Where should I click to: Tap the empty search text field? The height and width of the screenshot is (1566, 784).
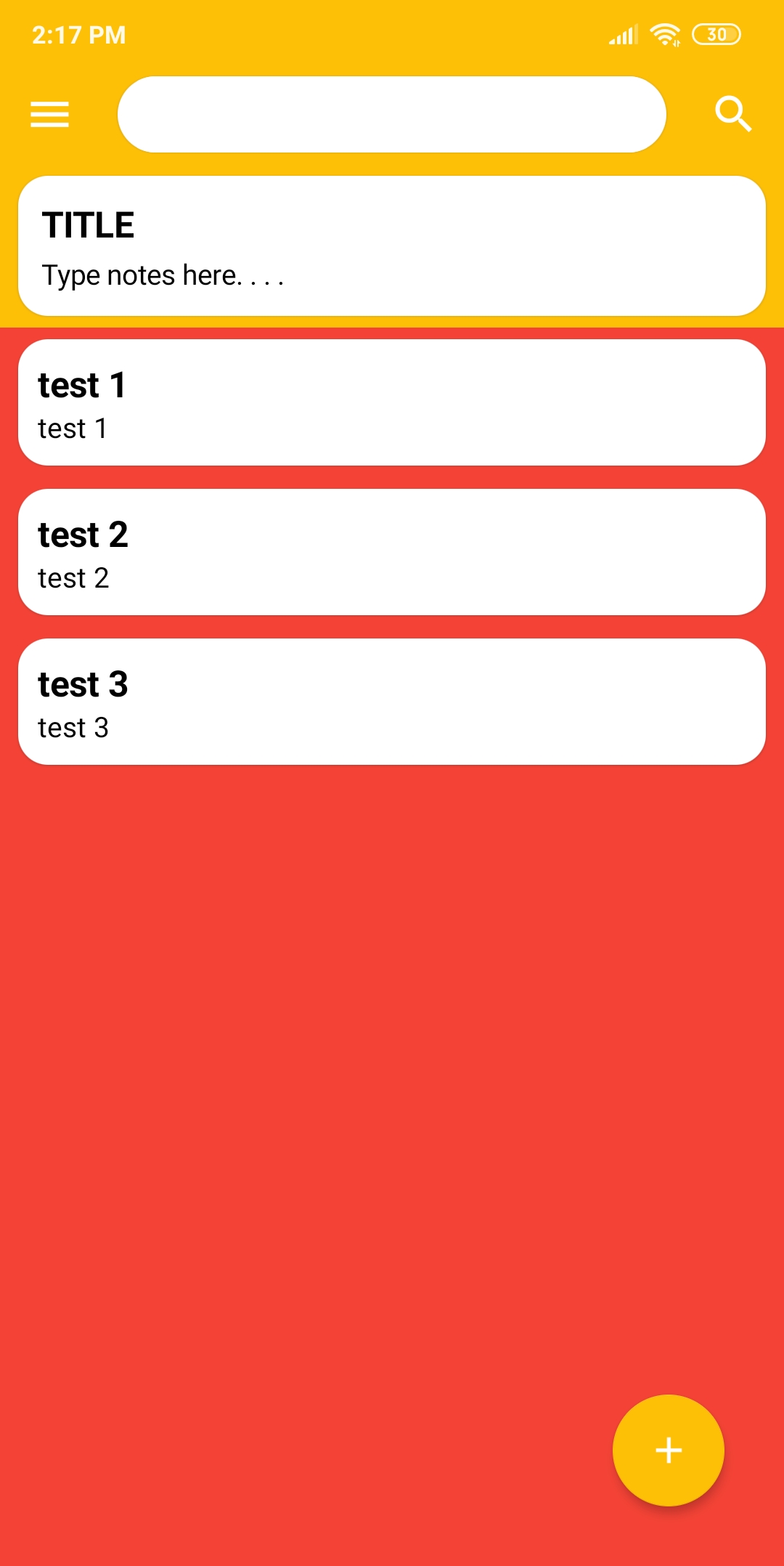pos(392,115)
